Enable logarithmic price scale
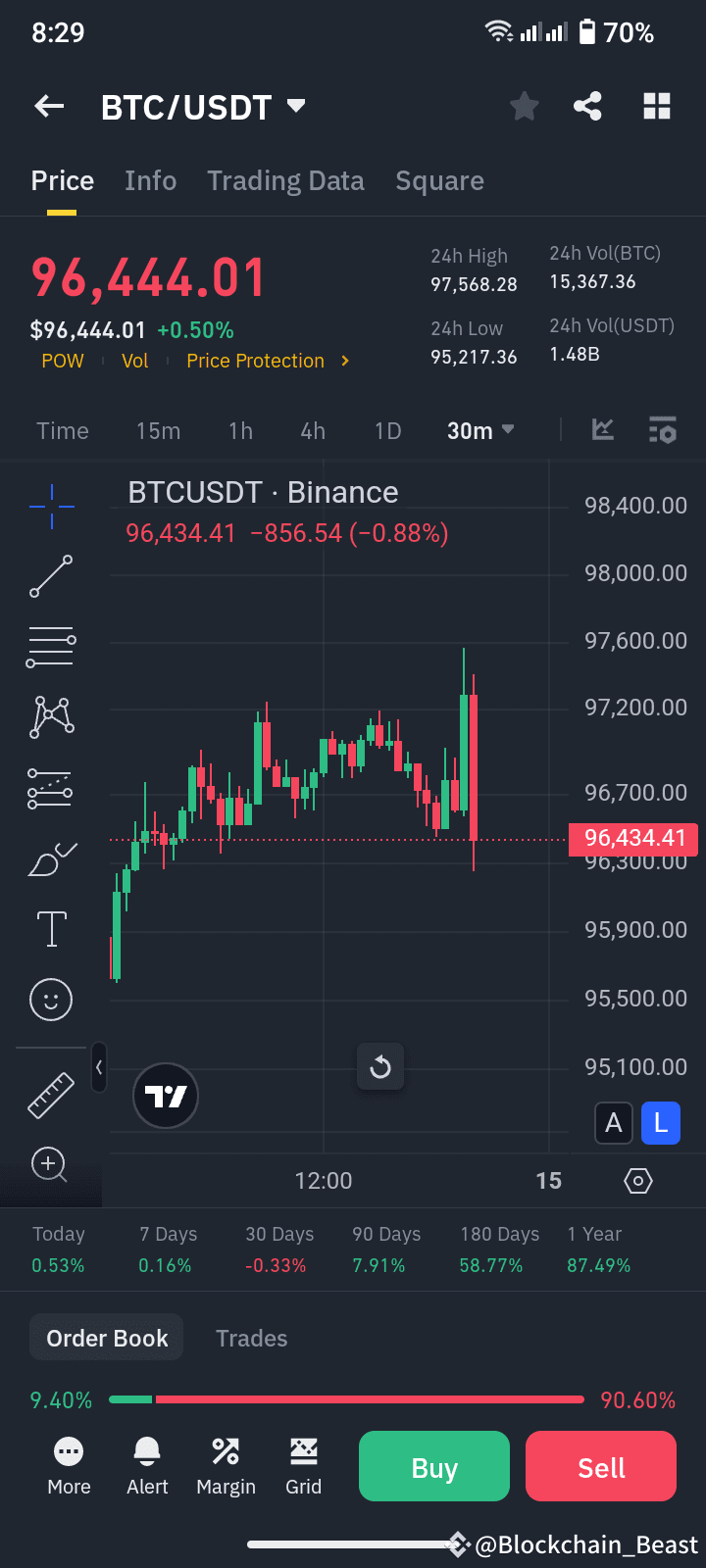This screenshot has width=706, height=1568. pos(660,1123)
